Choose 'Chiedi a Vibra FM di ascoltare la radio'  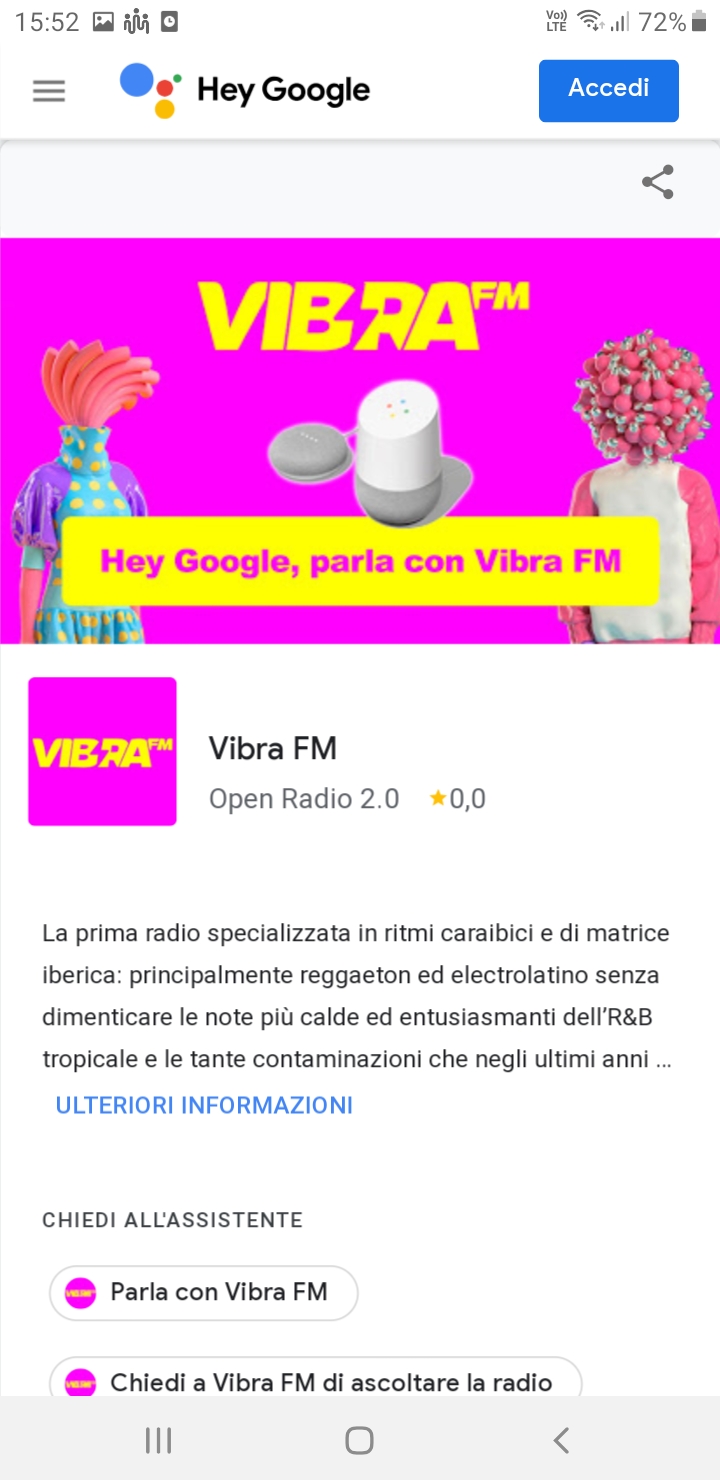[315, 1380]
